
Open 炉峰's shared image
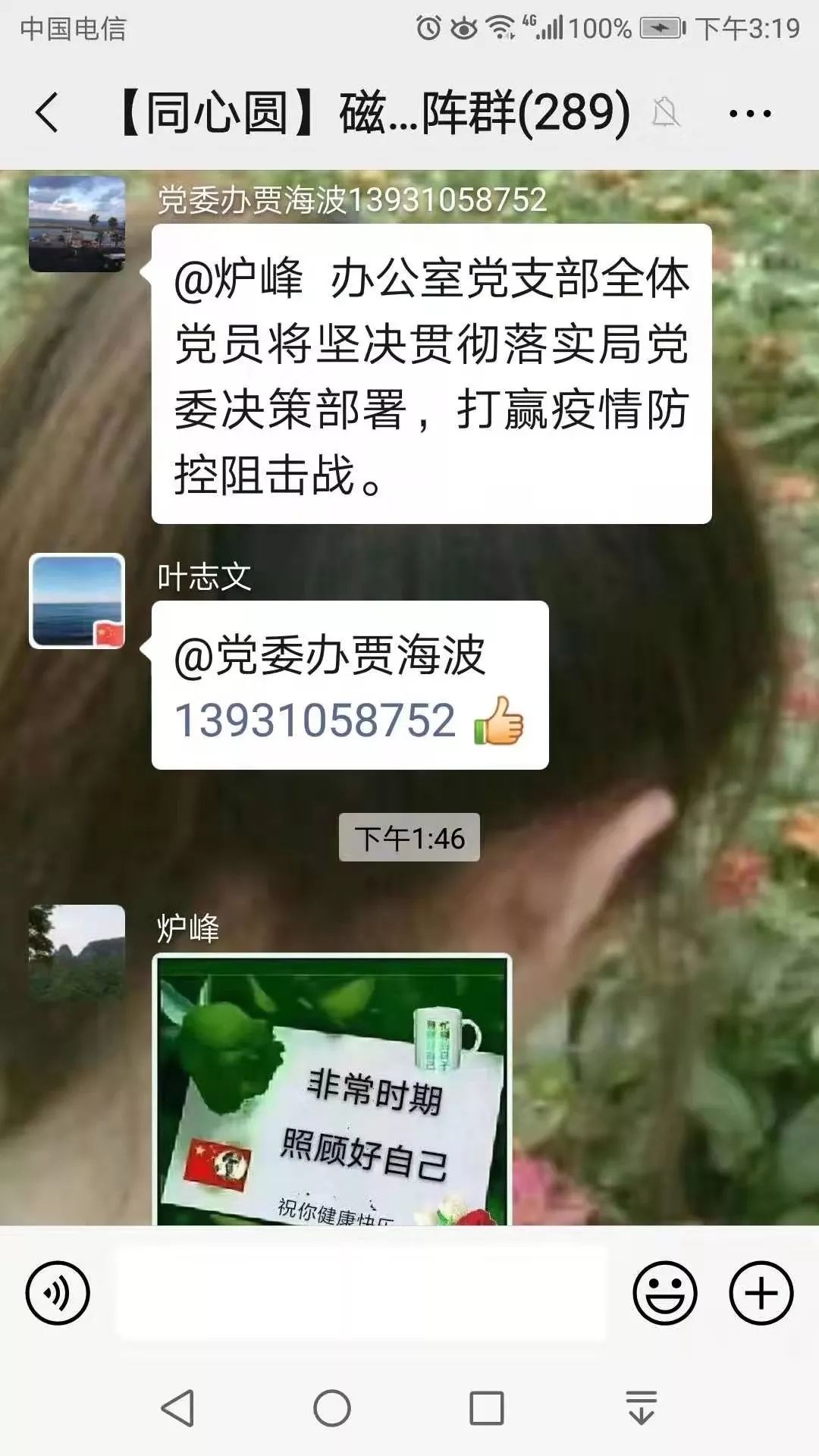point(332,1089)
